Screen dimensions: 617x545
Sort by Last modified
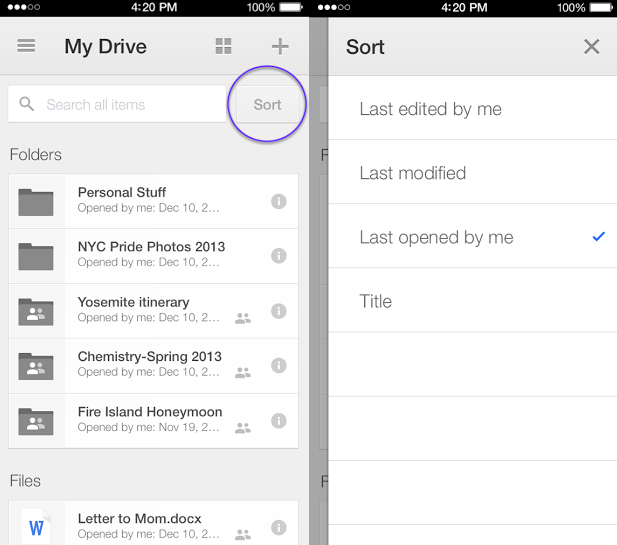(x=472, y=173)
